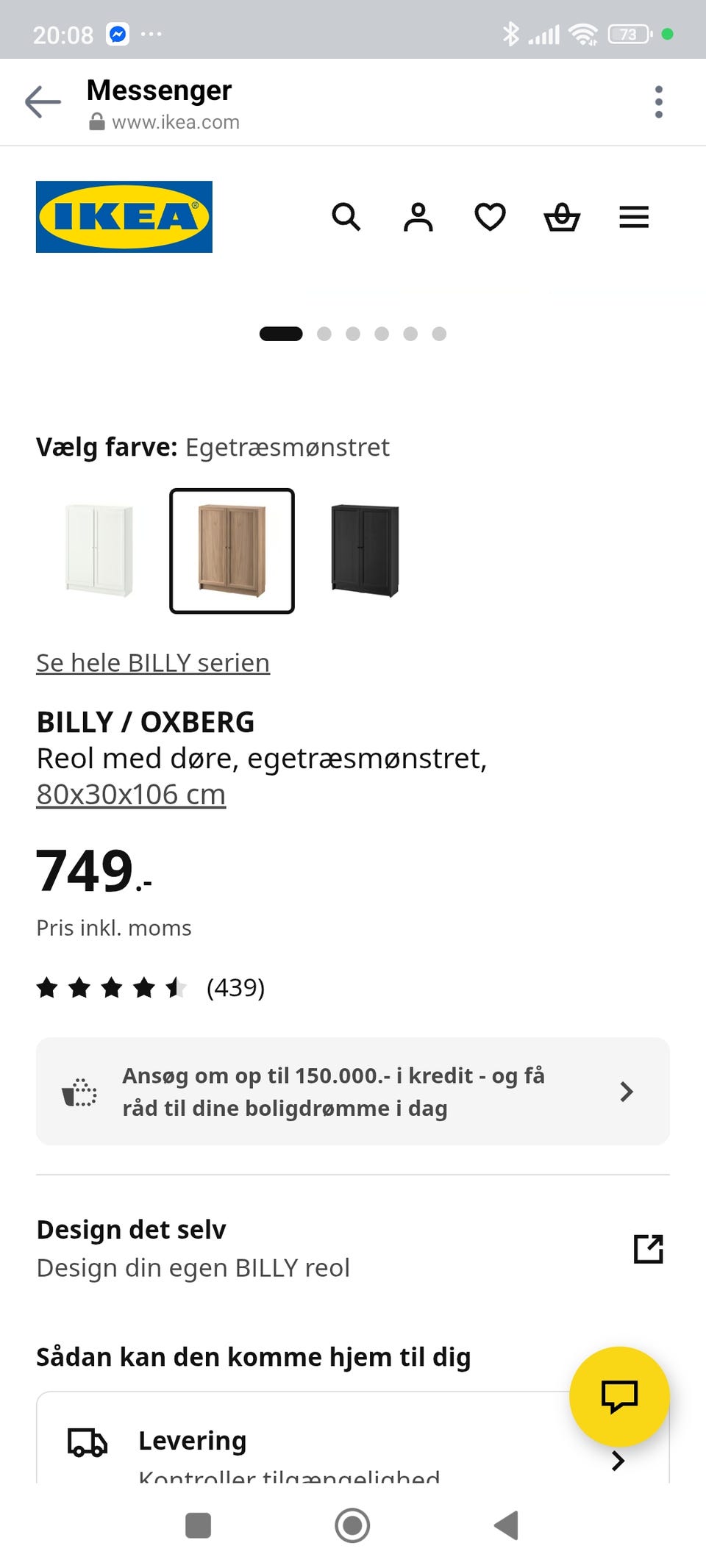Select the second image carousel dot
The image size is (706, 1568).
click(x=323, y=333)
